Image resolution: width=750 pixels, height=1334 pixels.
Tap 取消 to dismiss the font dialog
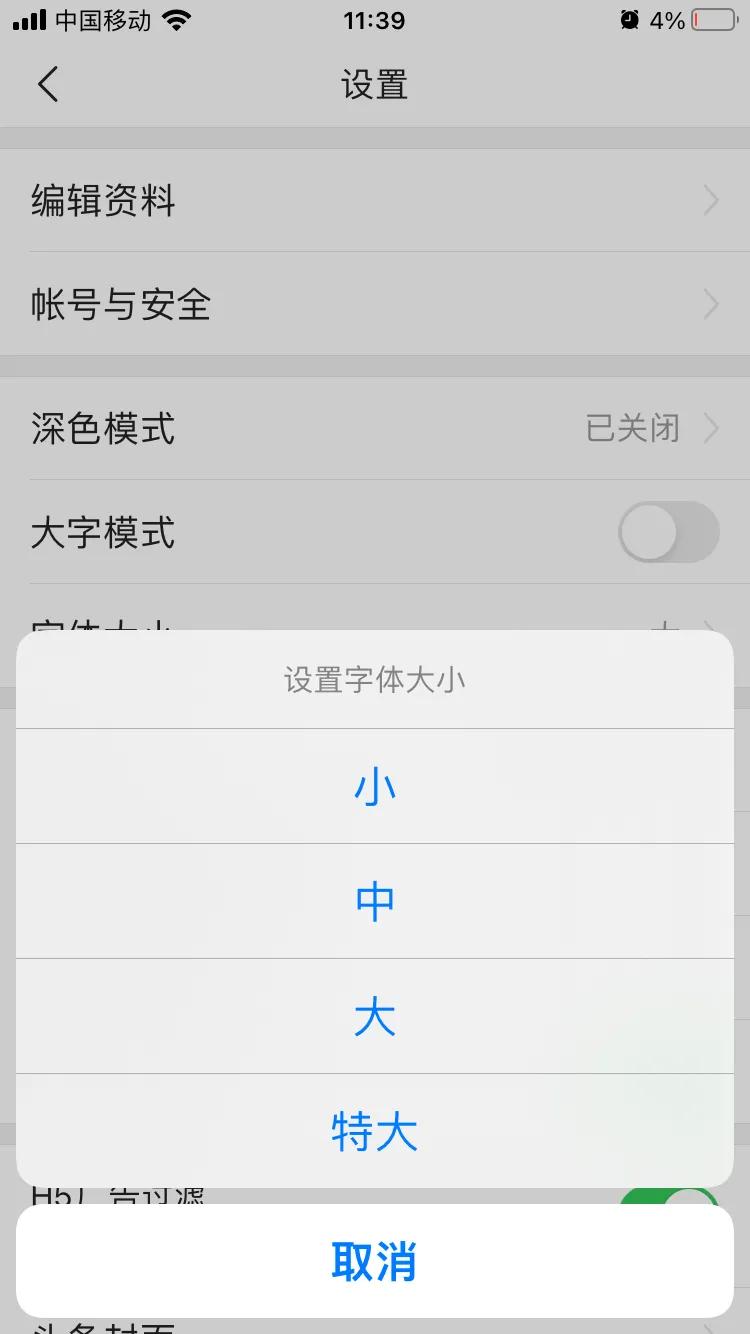[x=375, y=1262]
